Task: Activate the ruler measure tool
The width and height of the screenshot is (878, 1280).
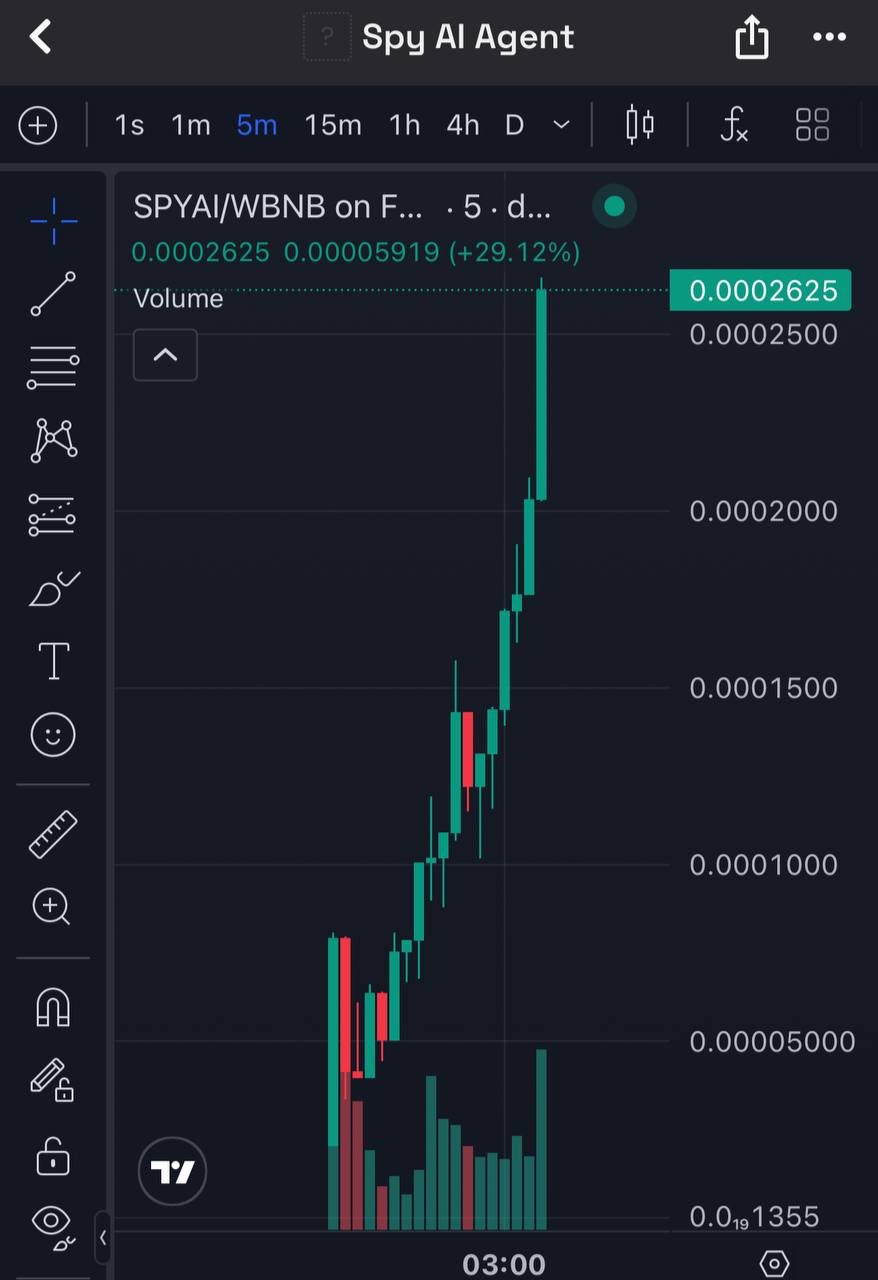Action: (53, 835)
